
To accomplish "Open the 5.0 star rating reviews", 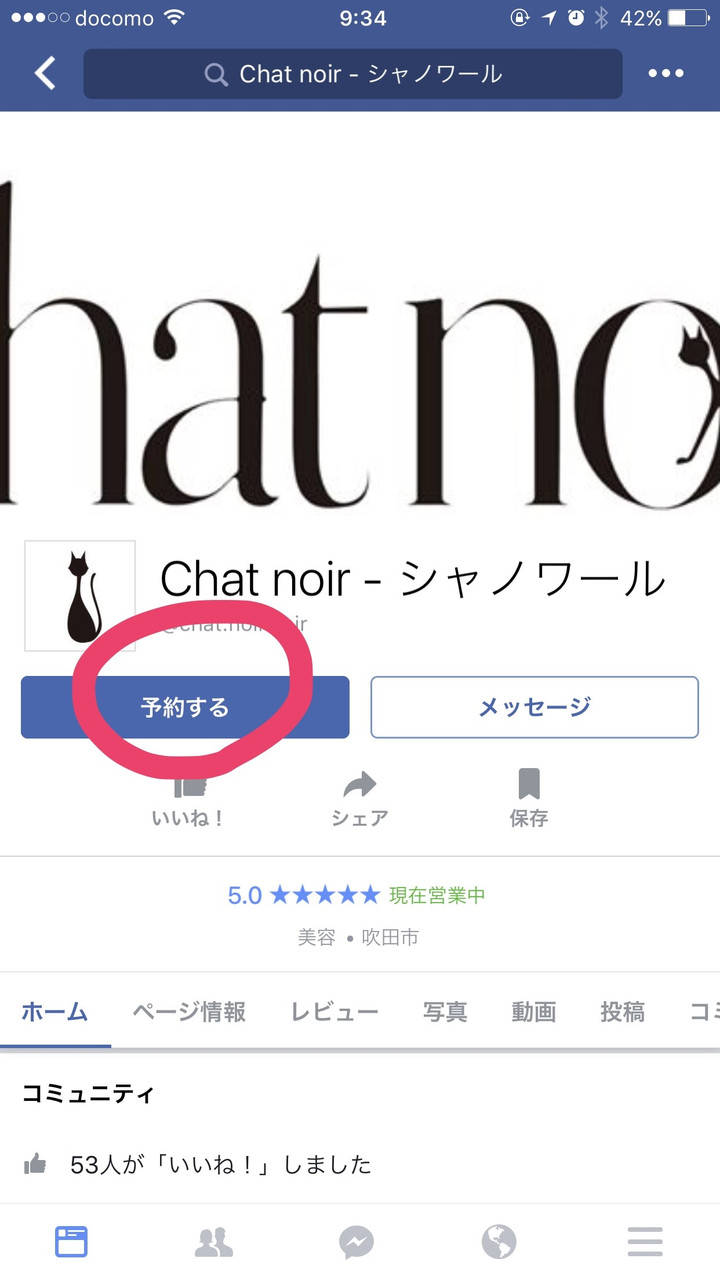I will click(304, 895).
